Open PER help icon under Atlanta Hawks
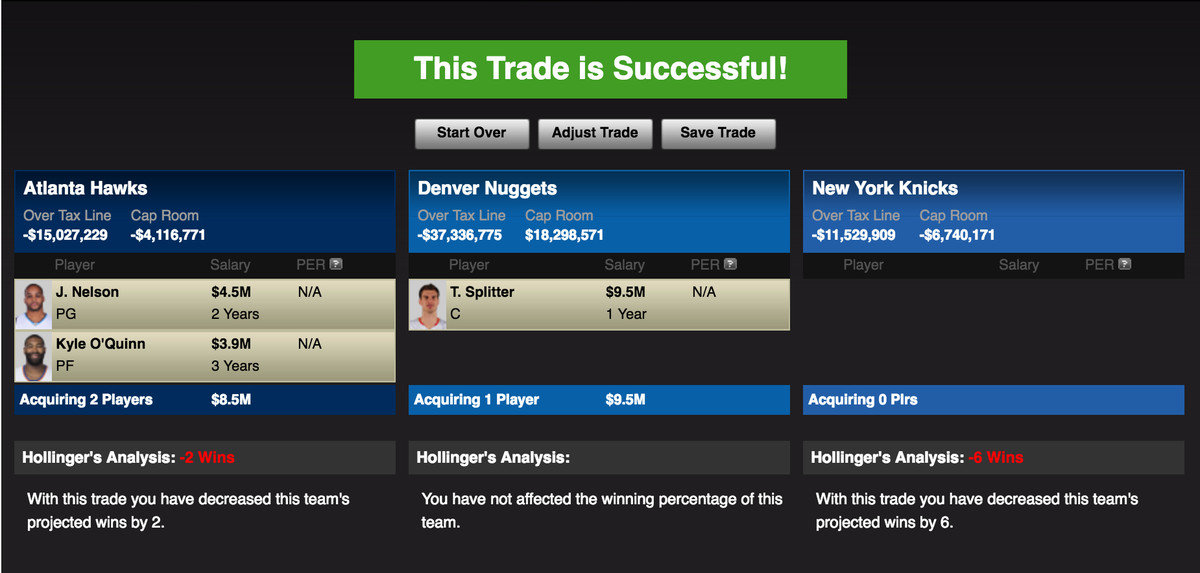Screen dimensions: 1200x573 pos(336,265)
